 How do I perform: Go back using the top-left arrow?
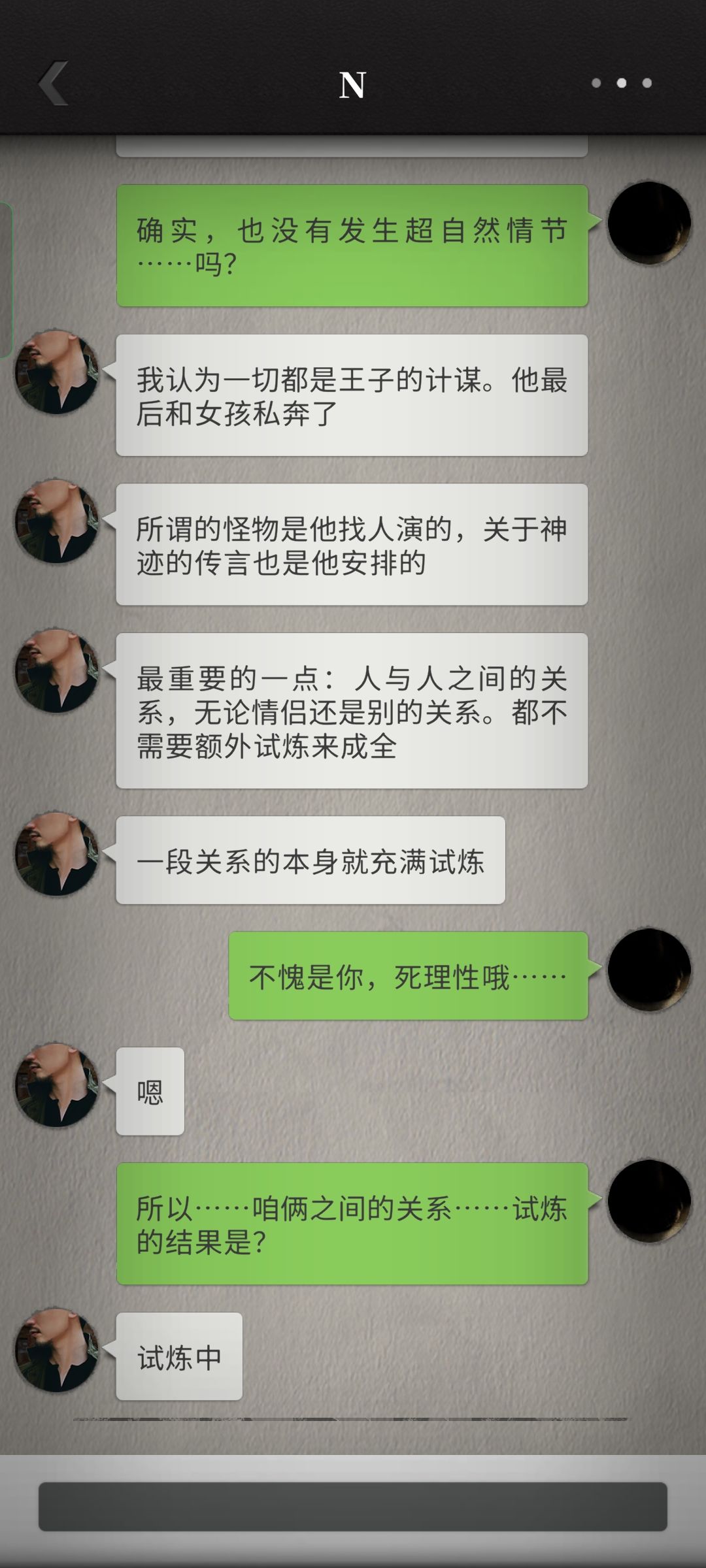(54, 83)
